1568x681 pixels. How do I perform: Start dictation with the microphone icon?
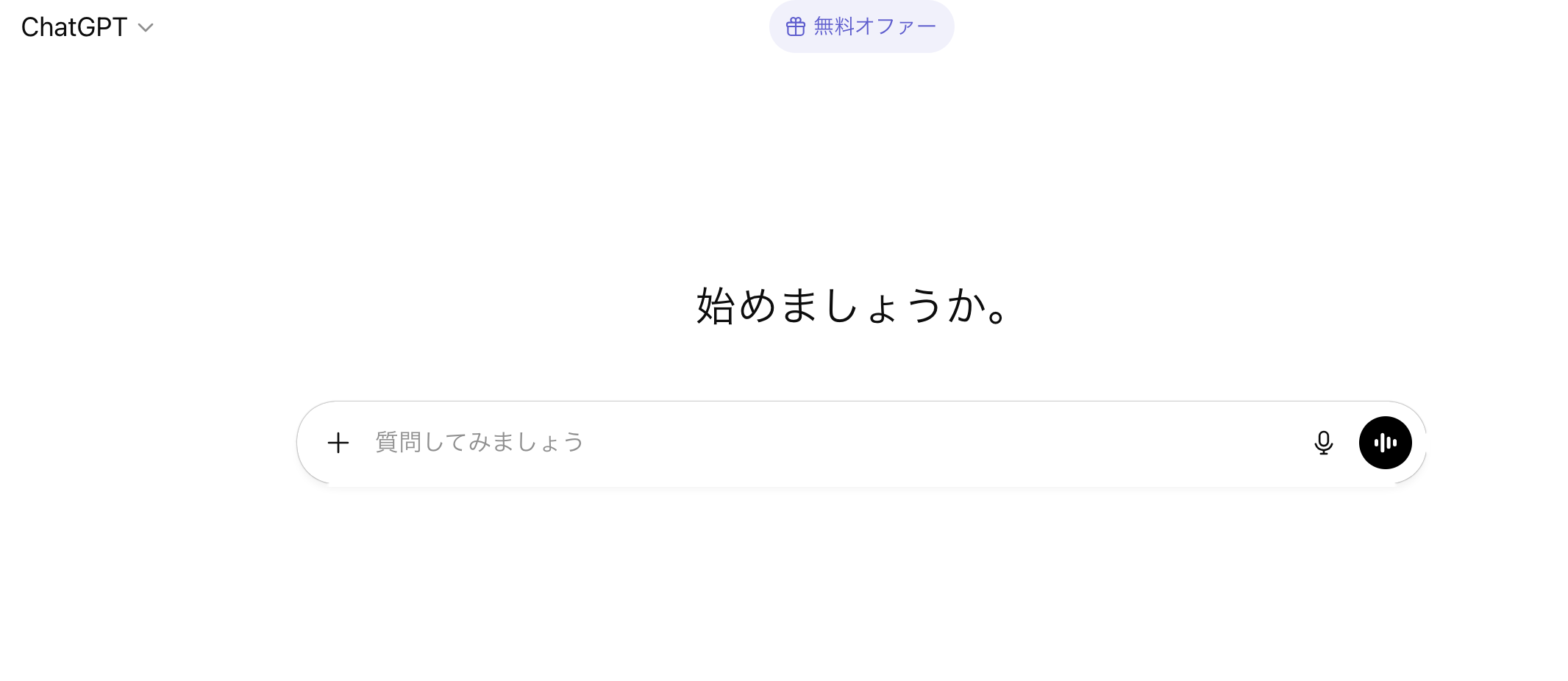(x=1323, y=443)
